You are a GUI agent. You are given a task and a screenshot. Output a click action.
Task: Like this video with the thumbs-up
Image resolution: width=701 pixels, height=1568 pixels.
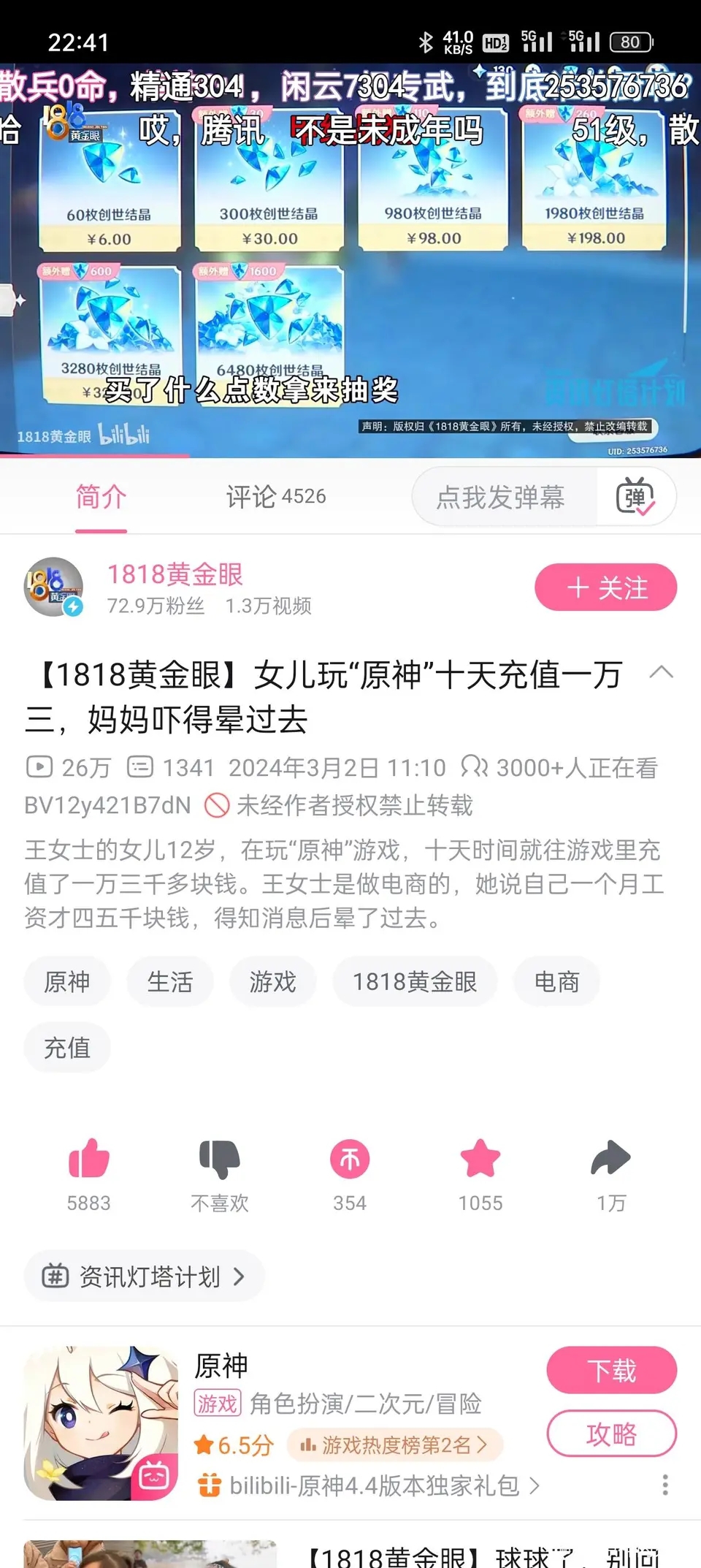click(x=88, y=1160)
